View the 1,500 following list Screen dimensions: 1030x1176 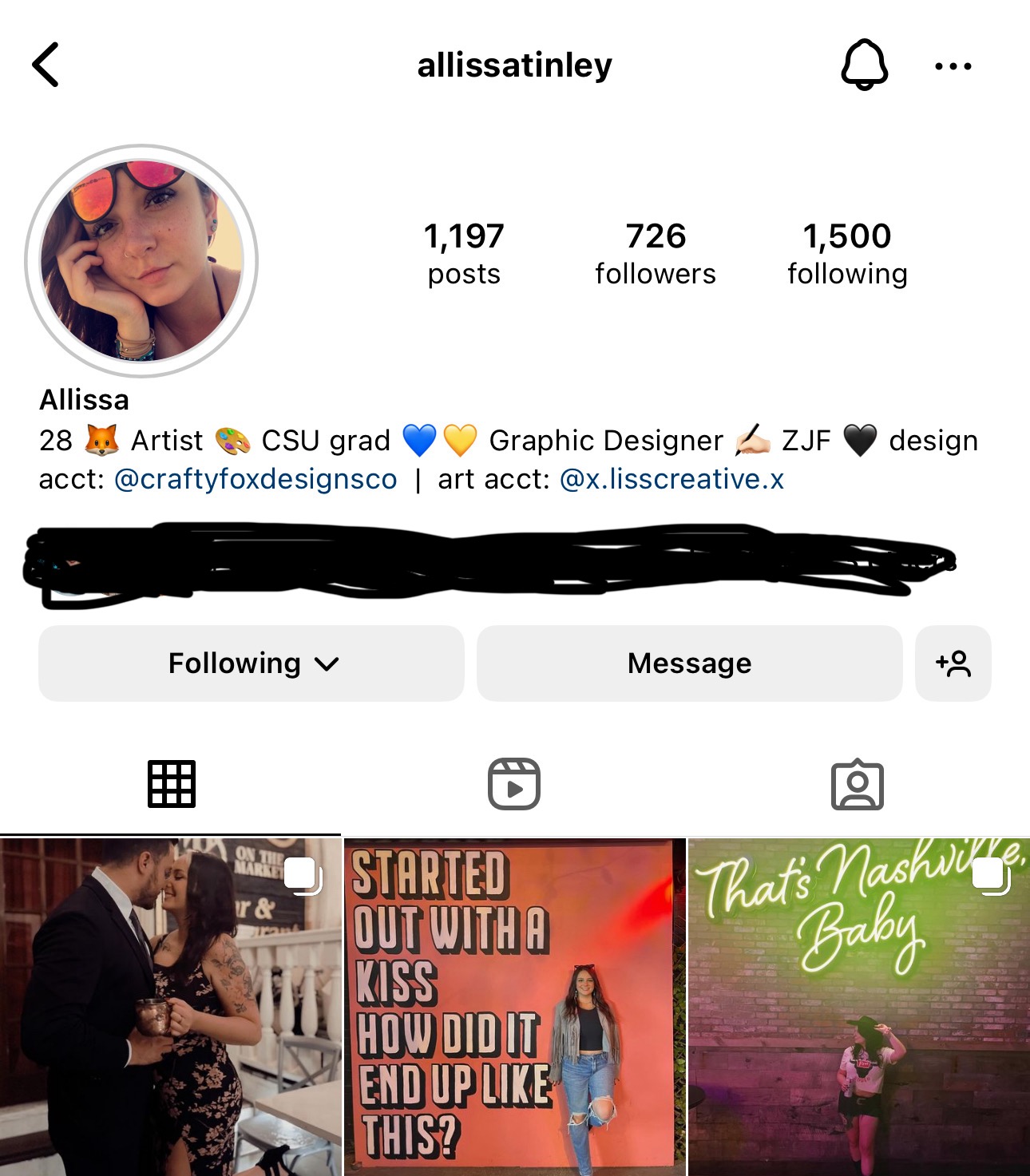[847, 253]
